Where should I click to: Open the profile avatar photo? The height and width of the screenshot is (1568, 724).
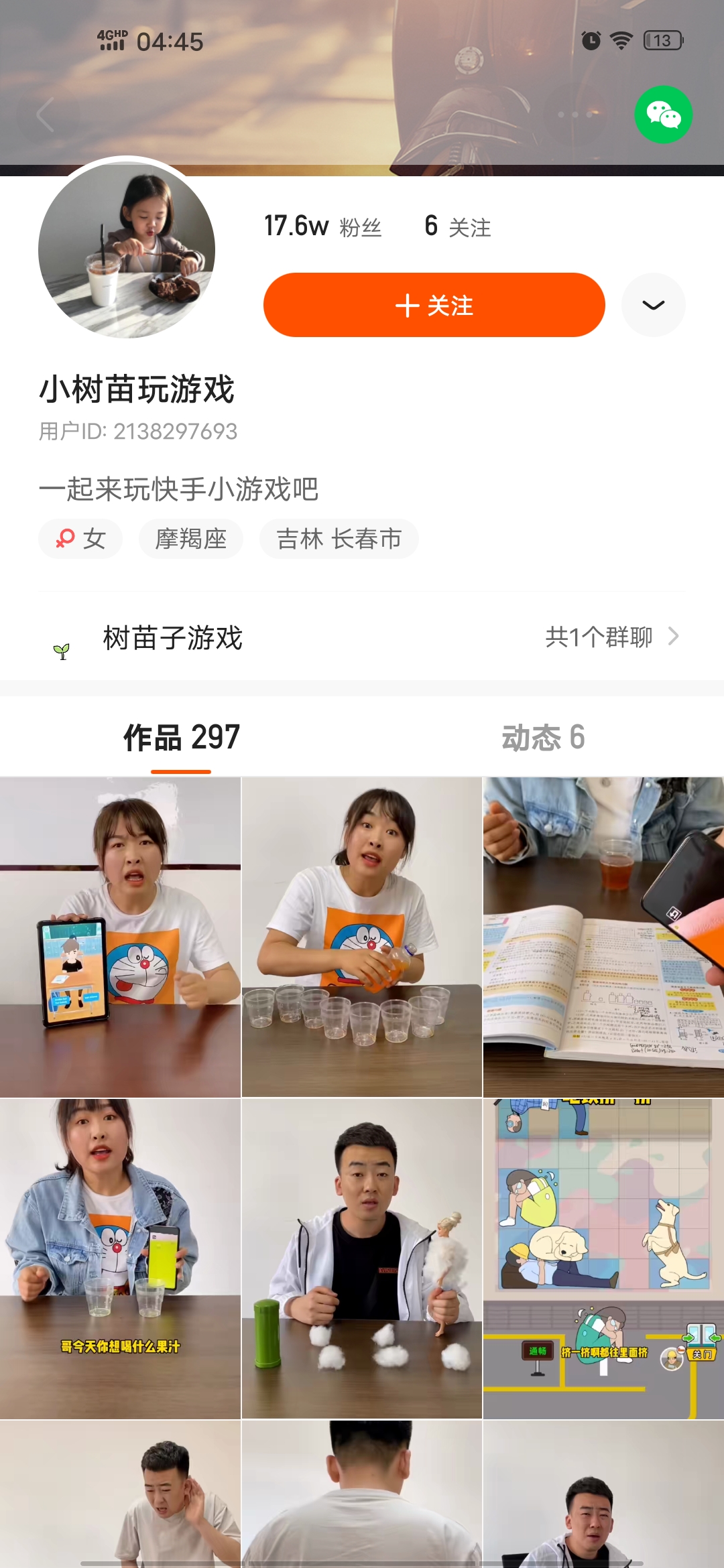127,249
